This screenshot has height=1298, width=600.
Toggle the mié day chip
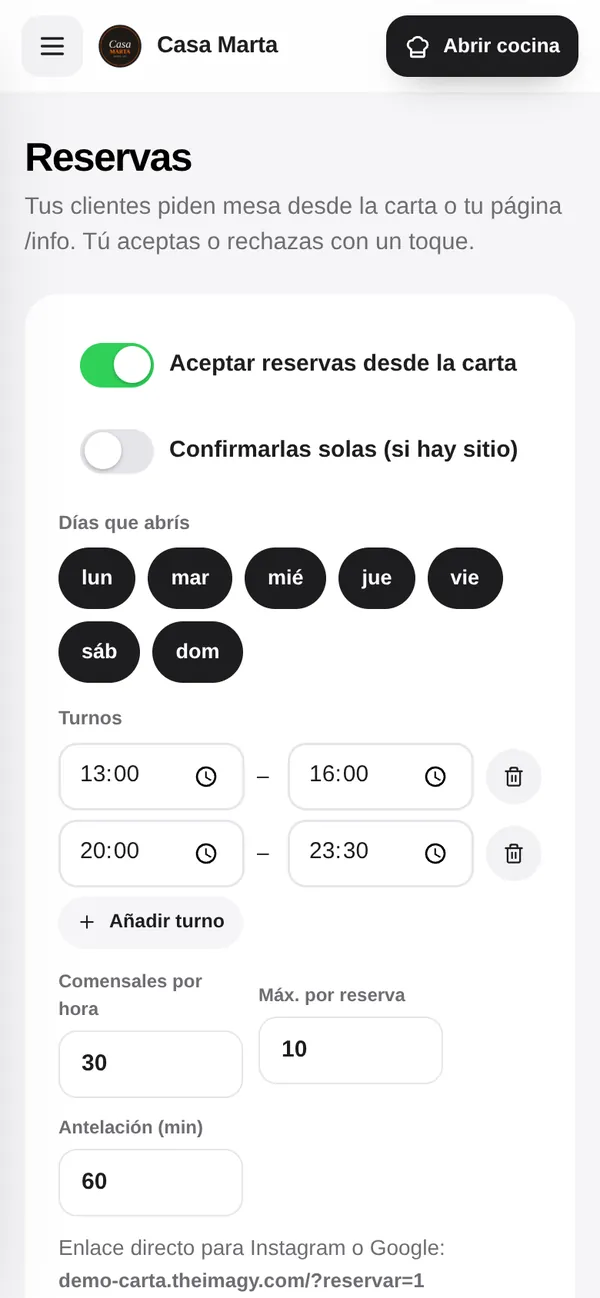coord(285,578)
